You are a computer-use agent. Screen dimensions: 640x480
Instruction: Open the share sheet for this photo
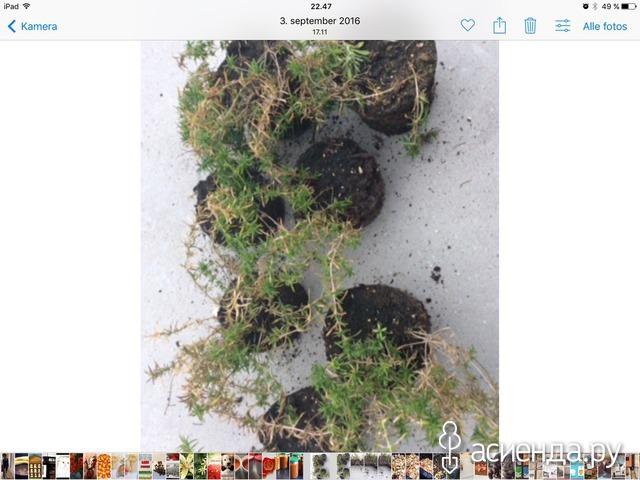coord(499,25)
